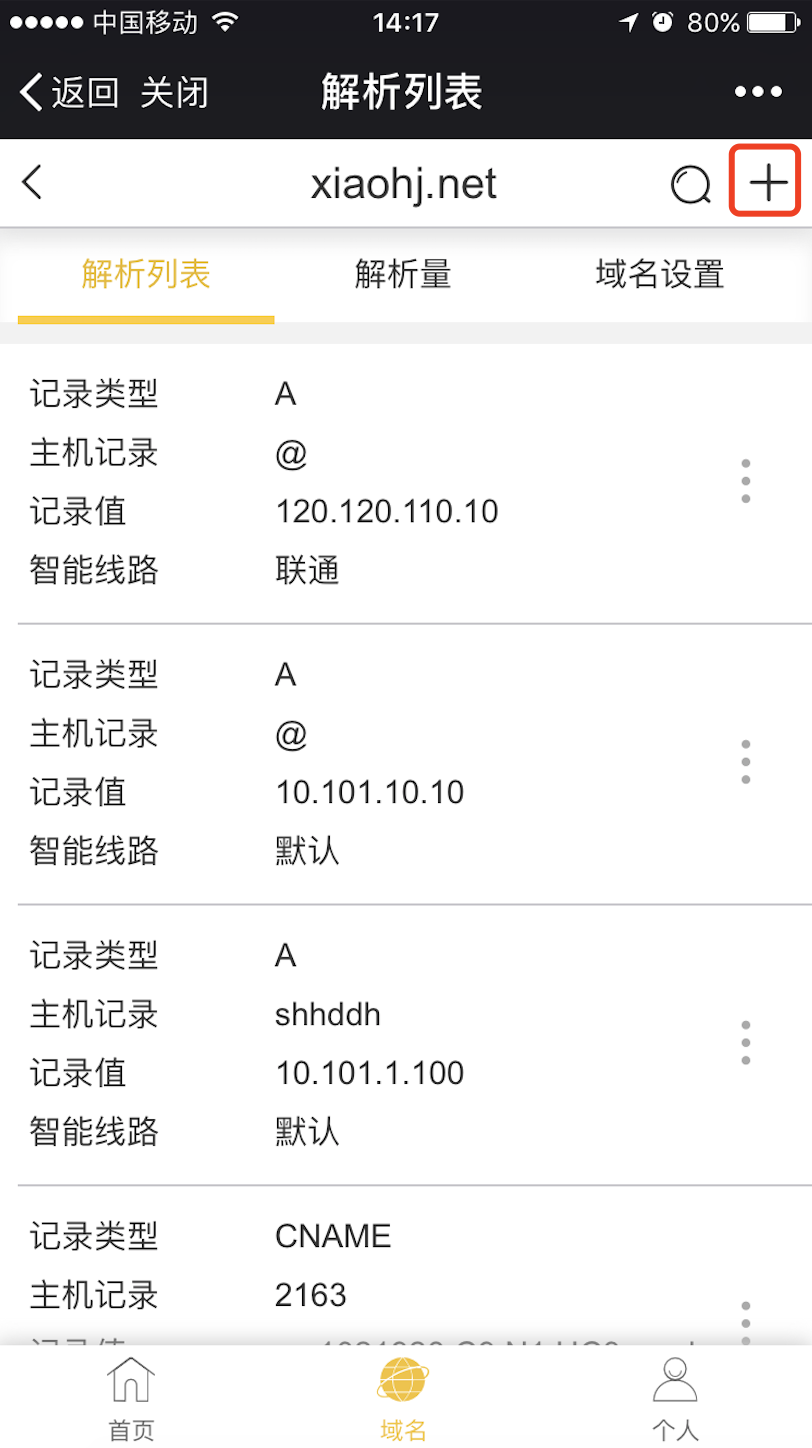Open options for the 10.101.10.10 record
Image resolution: width=812 pixels, height=1448 pixels.
(x=745, y=762)
